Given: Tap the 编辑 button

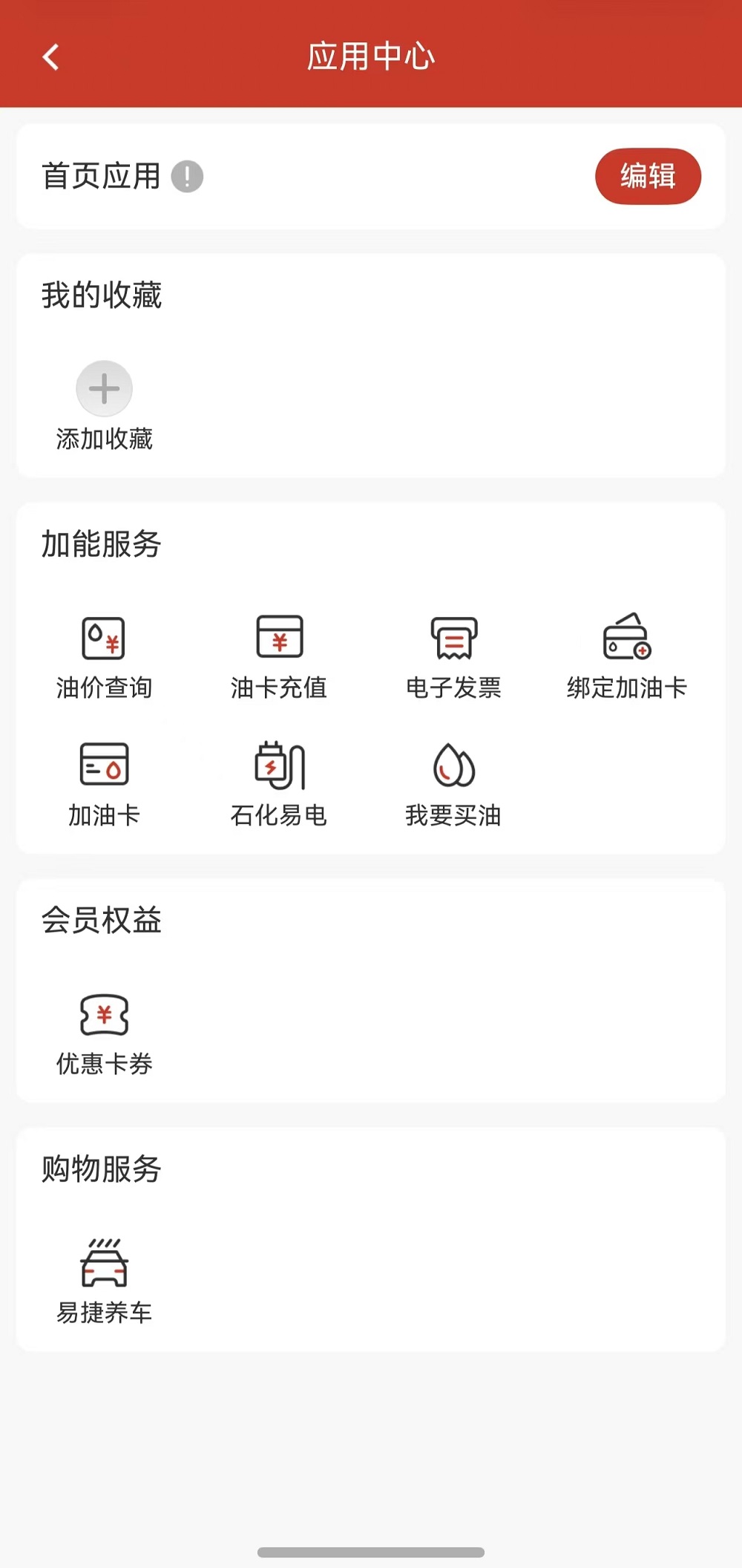Looking at the screenshot, I should 647,177.
